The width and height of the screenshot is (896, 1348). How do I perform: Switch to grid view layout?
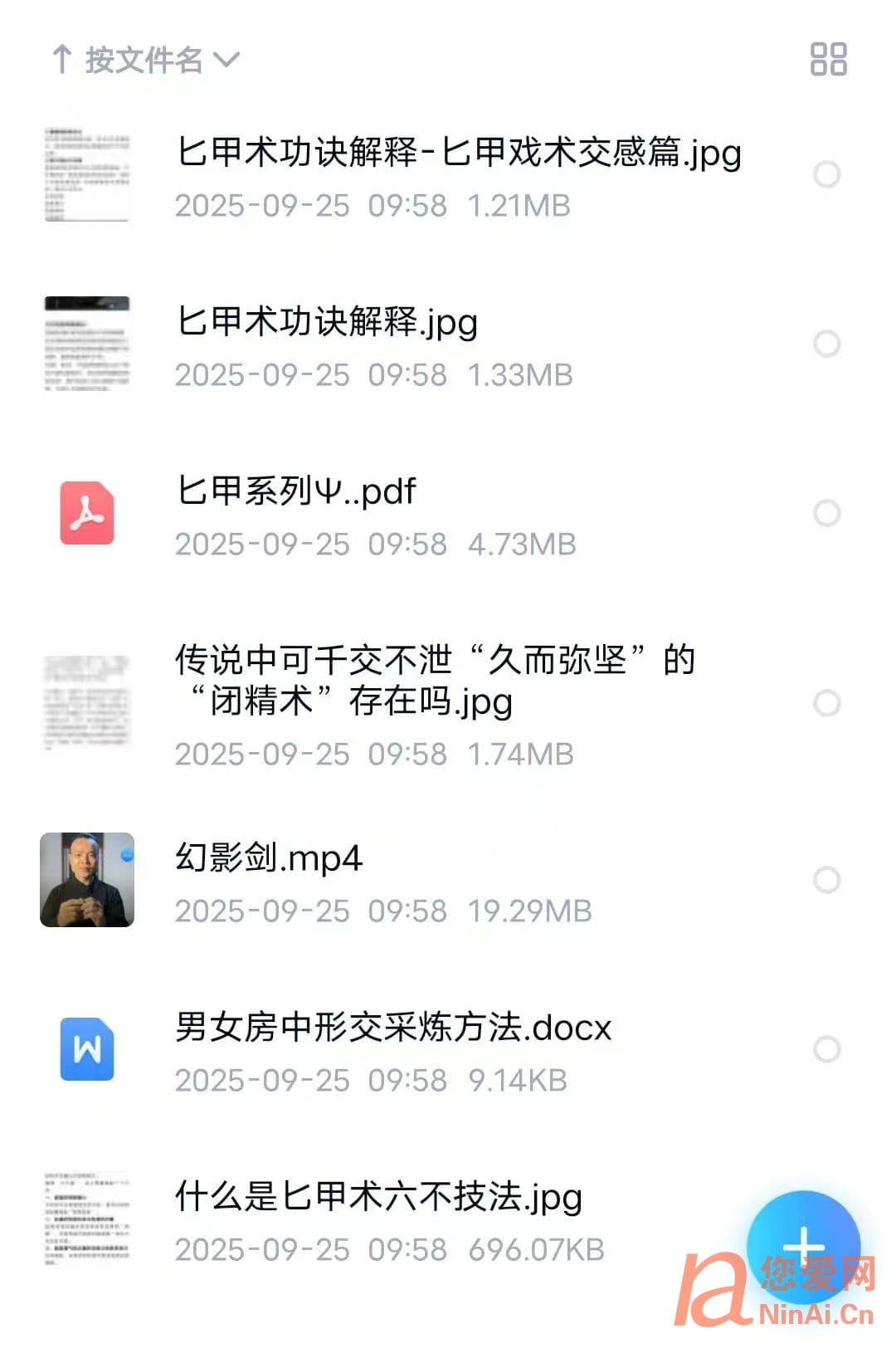828,60
